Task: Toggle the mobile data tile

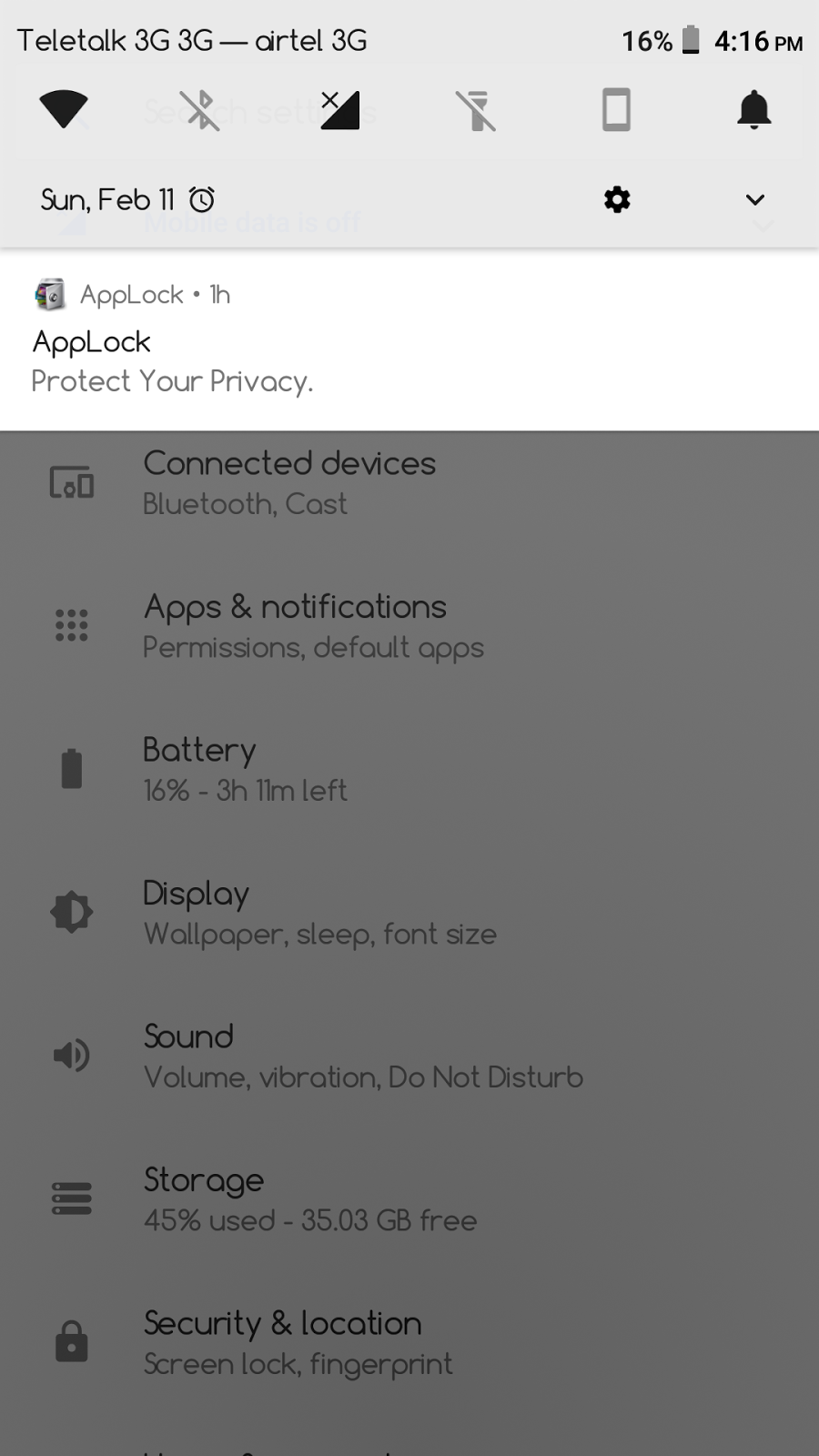Action: point(339,111)
